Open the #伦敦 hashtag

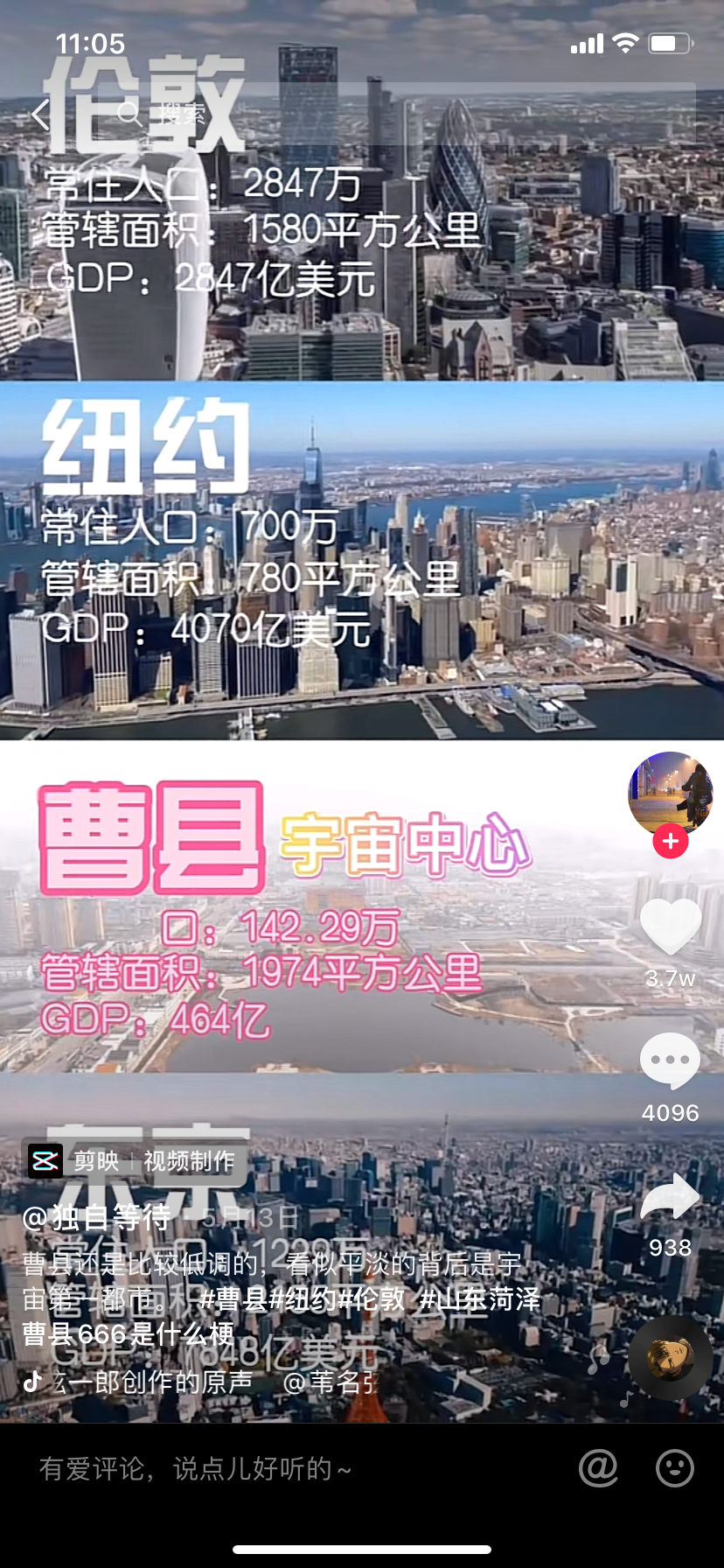369,1299
